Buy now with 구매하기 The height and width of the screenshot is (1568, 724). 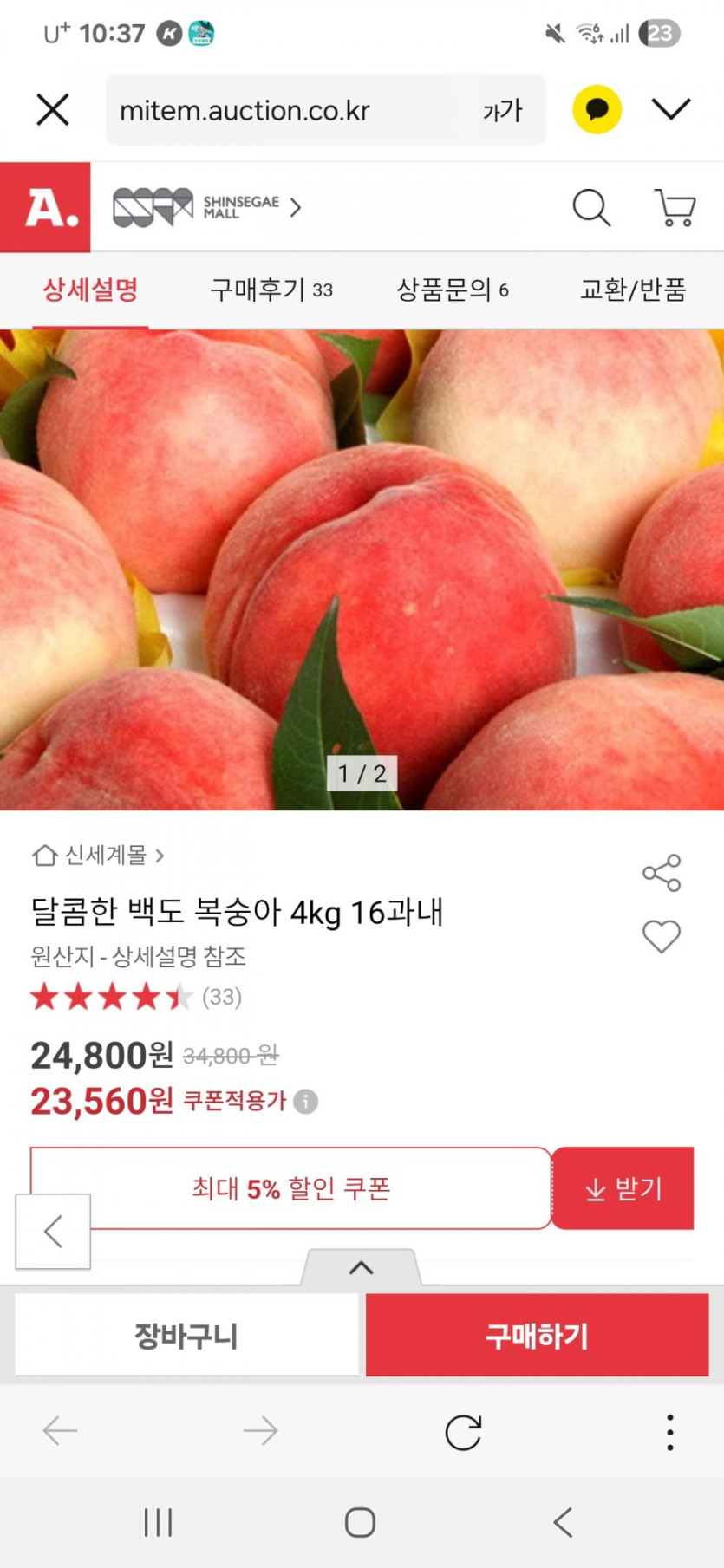[x=537, y=1335]
